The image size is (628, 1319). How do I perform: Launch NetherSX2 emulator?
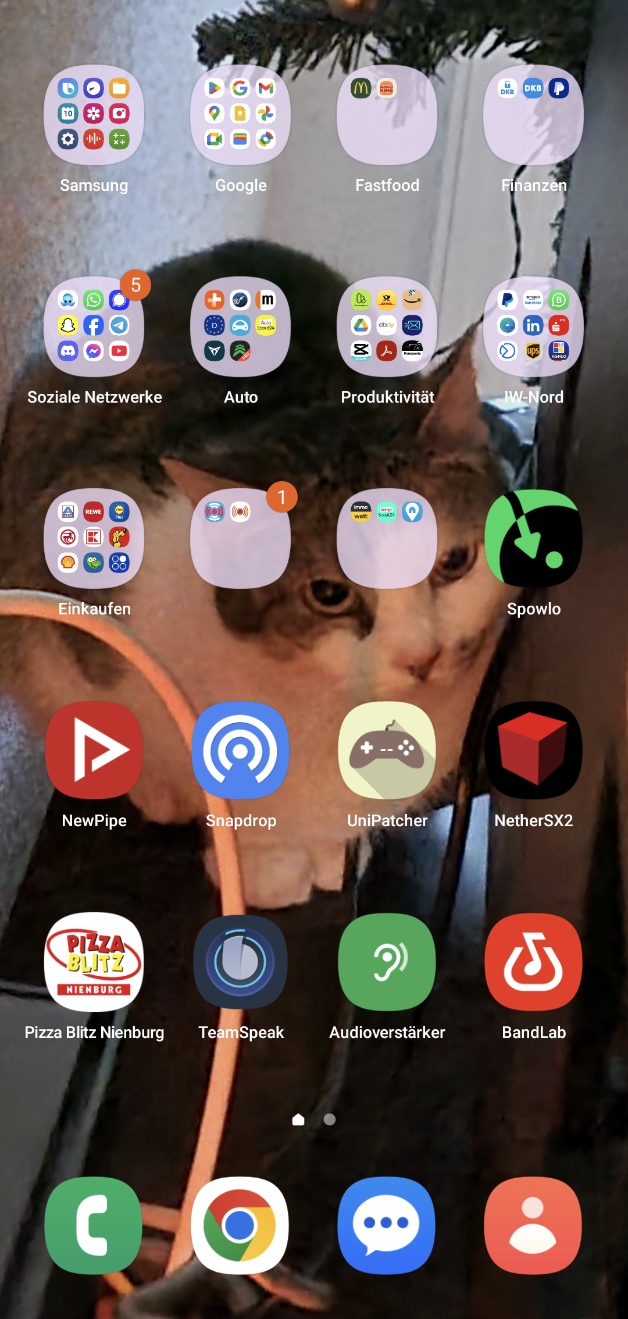coord(533,750)
